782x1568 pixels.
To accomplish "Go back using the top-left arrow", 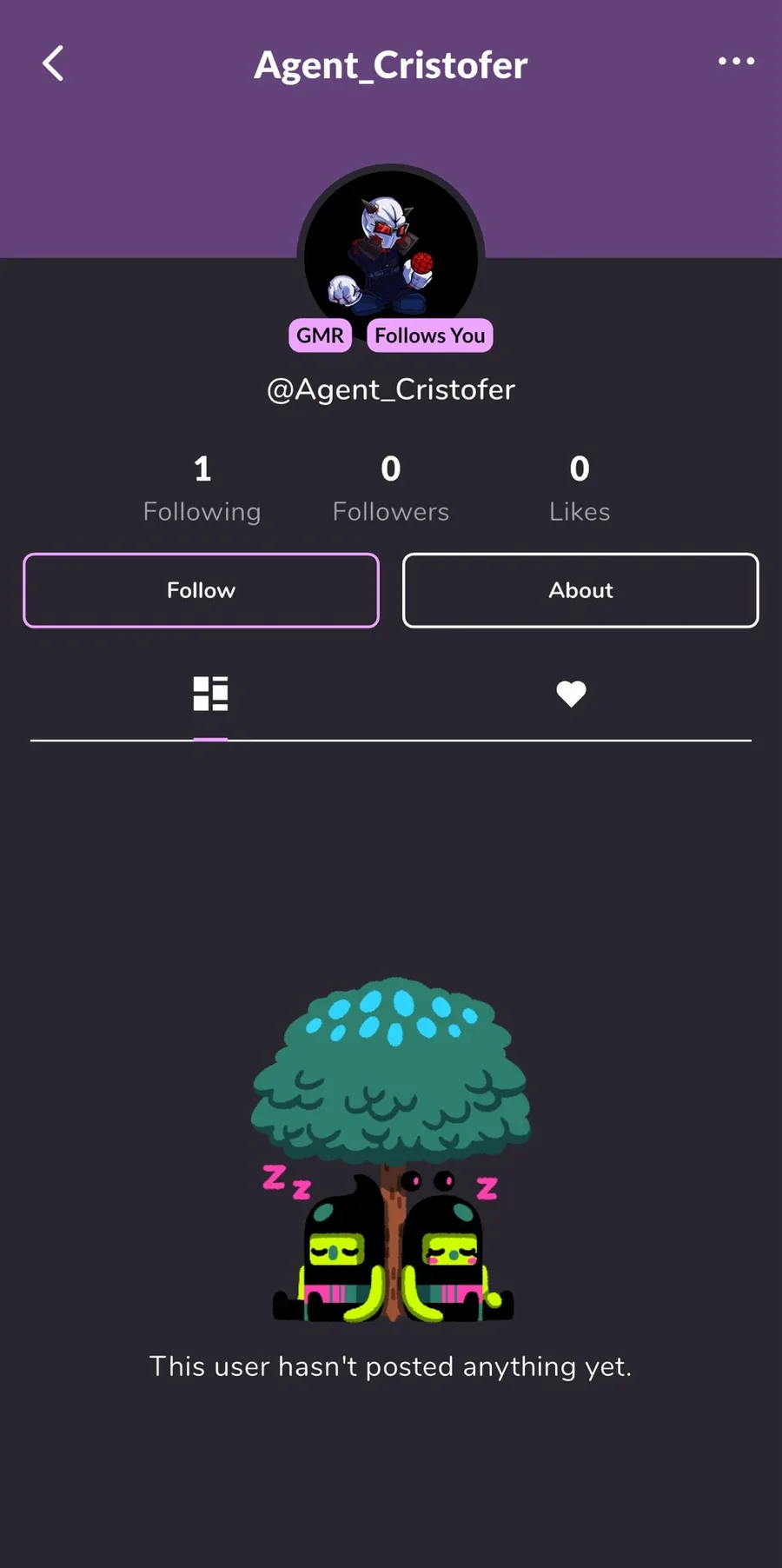I will [54, 63].
